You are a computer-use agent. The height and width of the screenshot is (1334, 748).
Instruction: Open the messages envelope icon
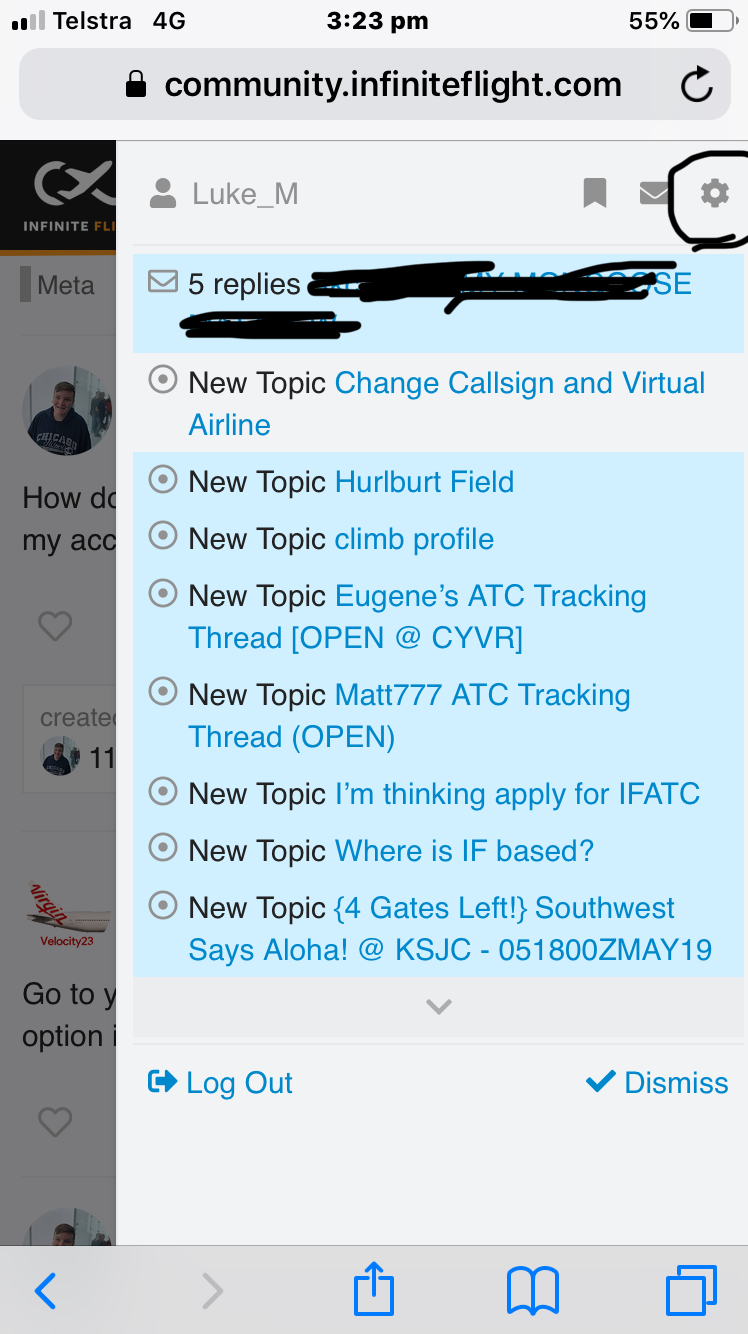click(x=654, y=192)
